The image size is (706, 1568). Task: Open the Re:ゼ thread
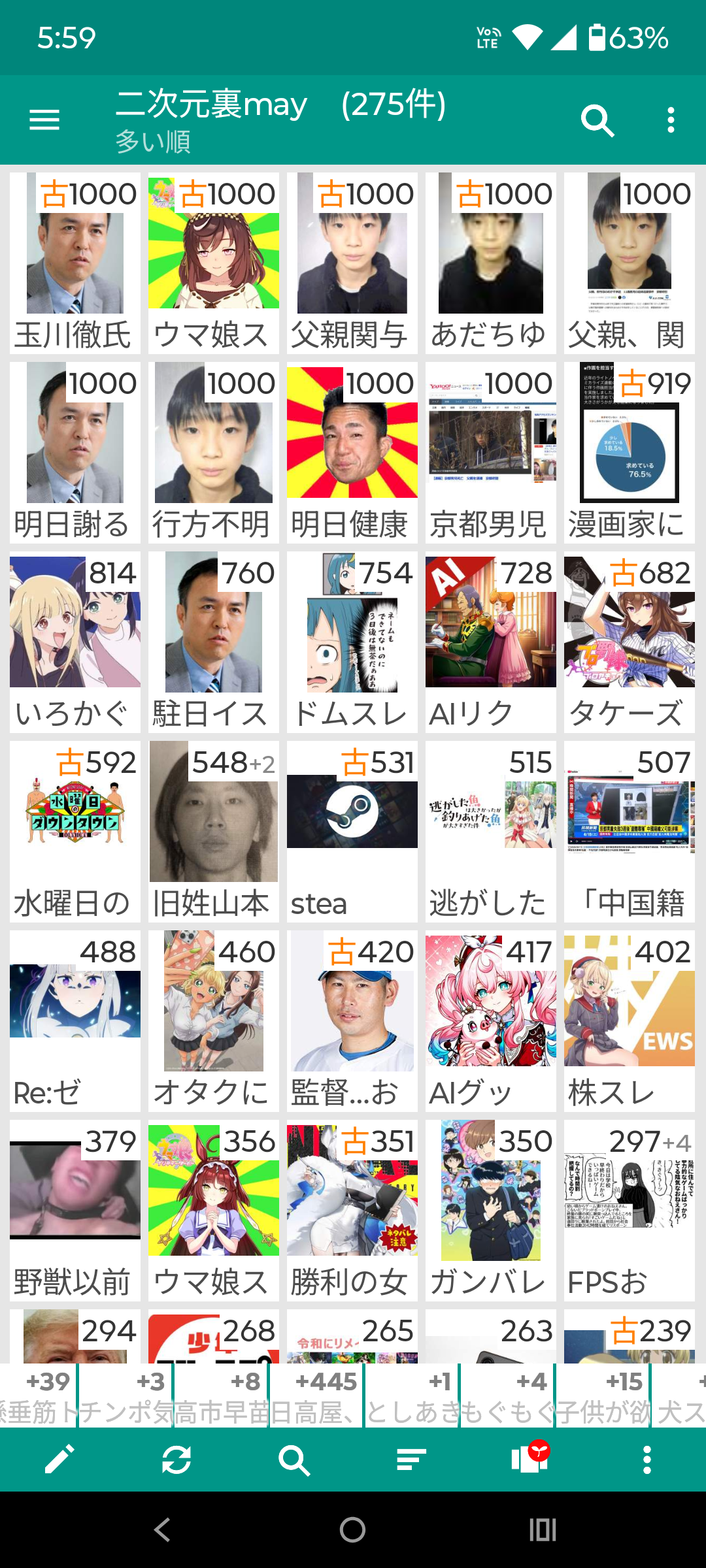point(75,1021)
